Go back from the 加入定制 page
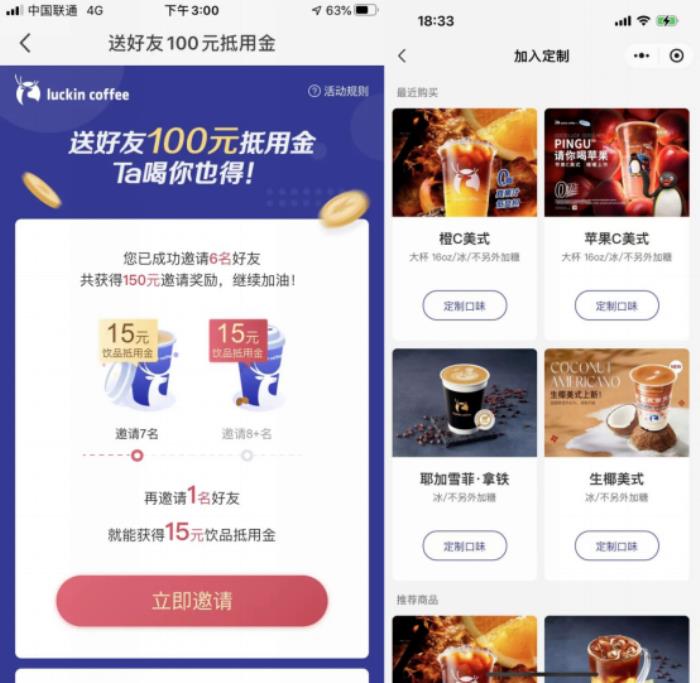Screen dimensions: 700x683 (x=403, y=56)
